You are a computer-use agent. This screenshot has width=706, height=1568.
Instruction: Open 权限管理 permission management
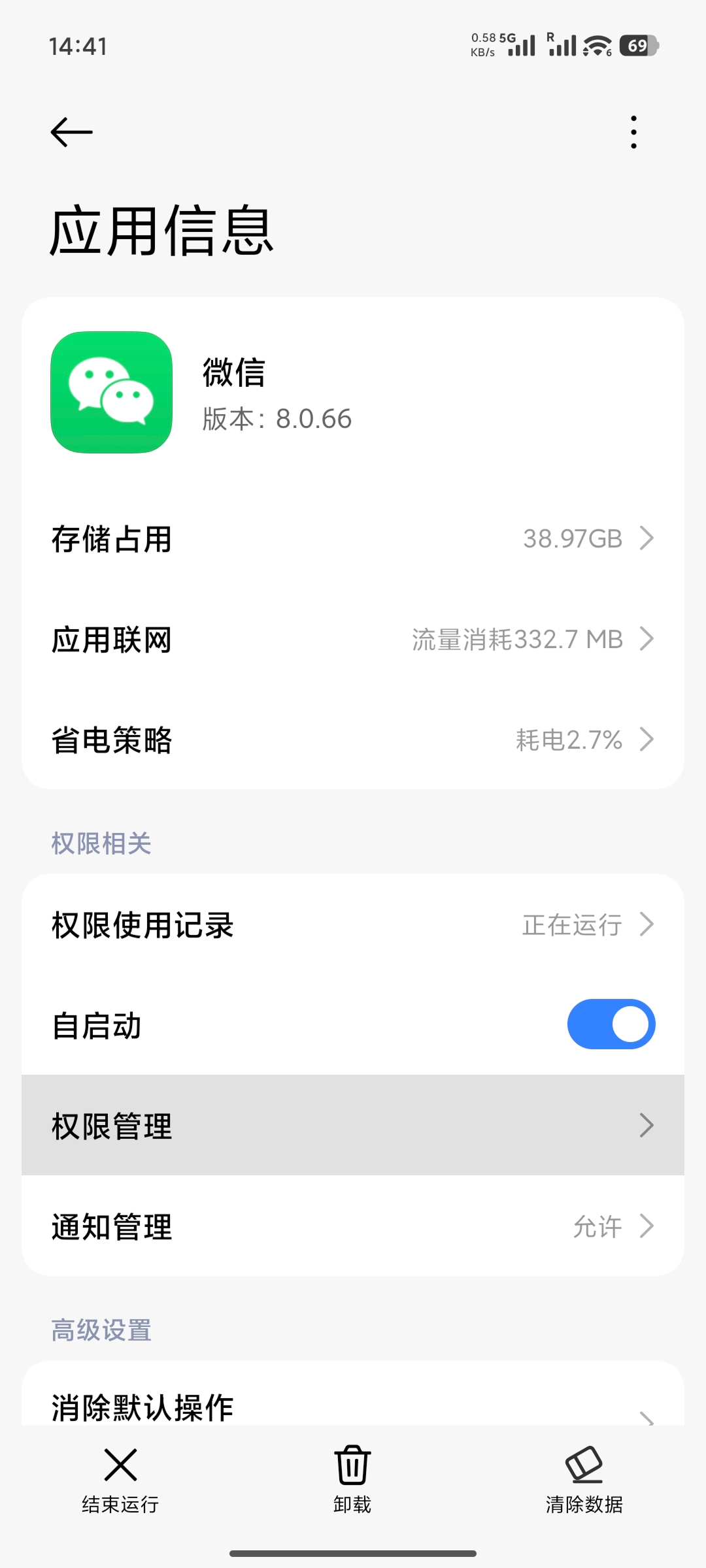coord(353,1125)
